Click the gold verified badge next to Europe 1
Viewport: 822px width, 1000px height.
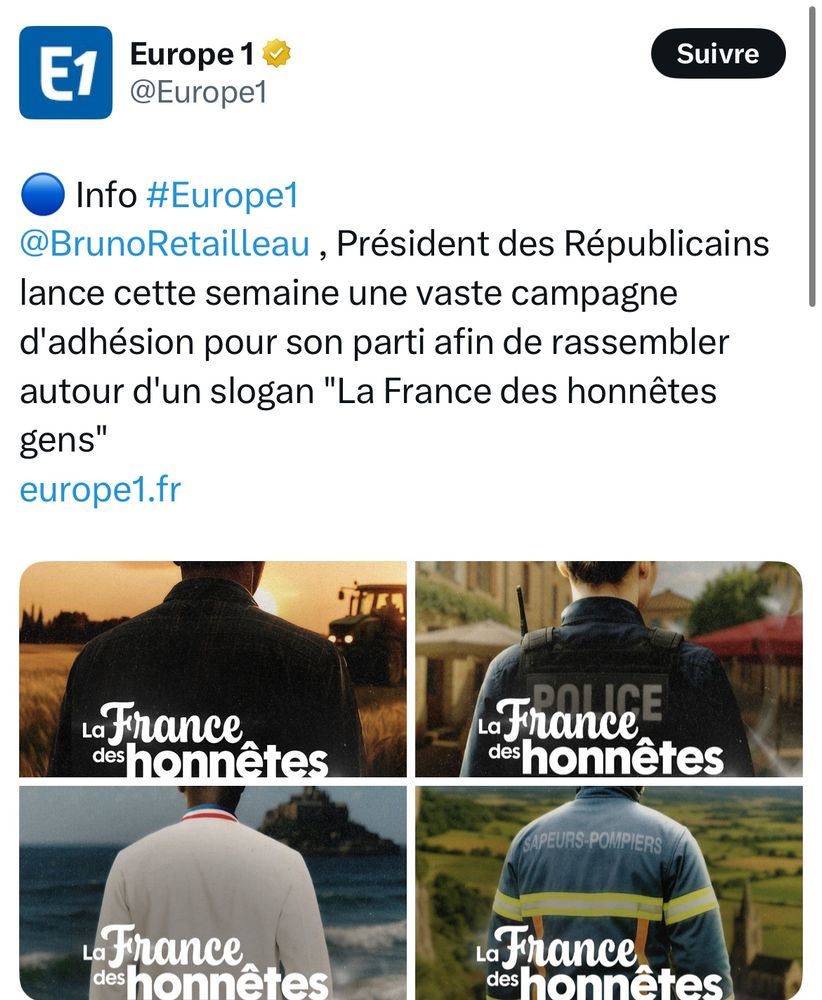(274, 55)
